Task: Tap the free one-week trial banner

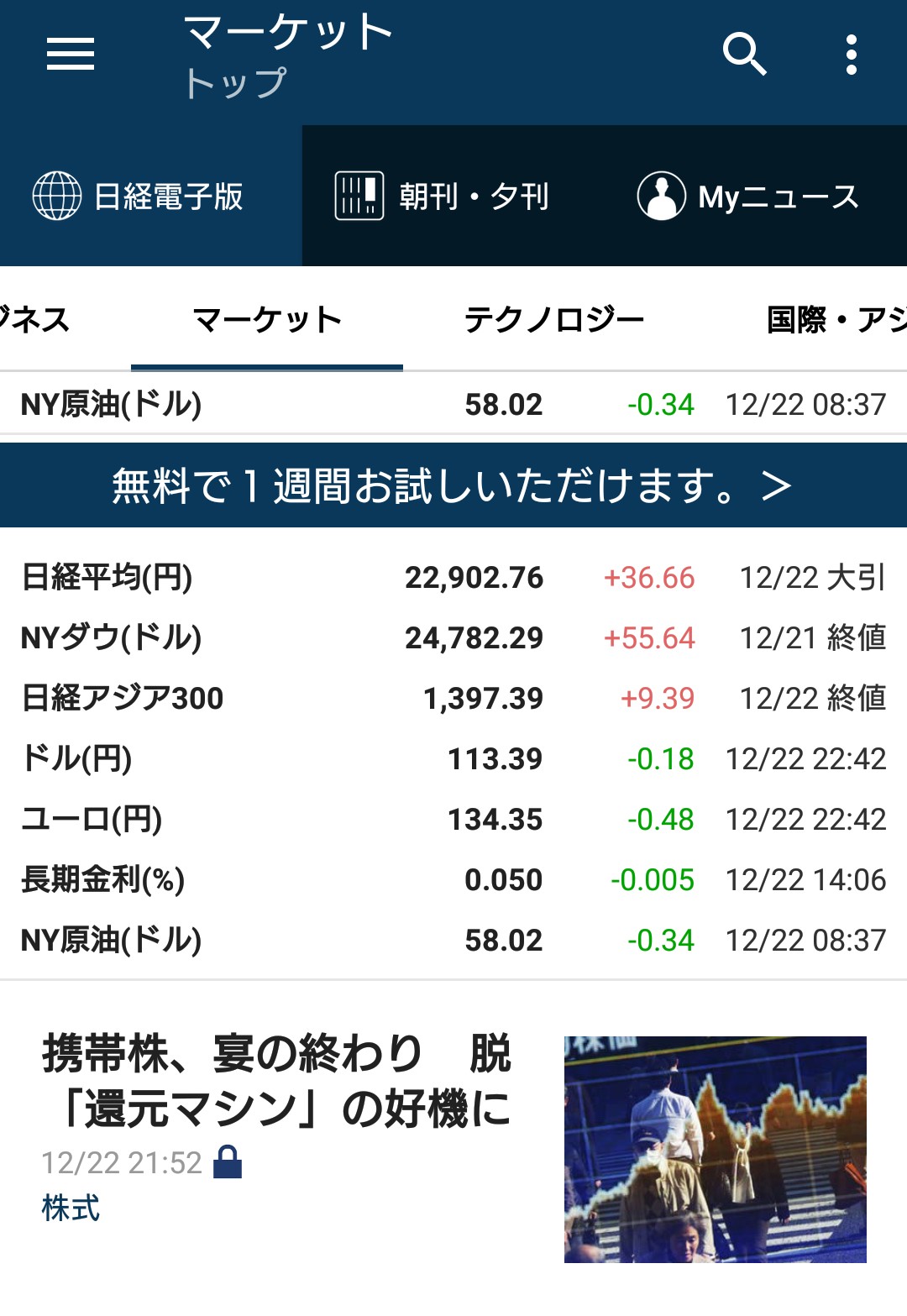Action: (453, 485)
